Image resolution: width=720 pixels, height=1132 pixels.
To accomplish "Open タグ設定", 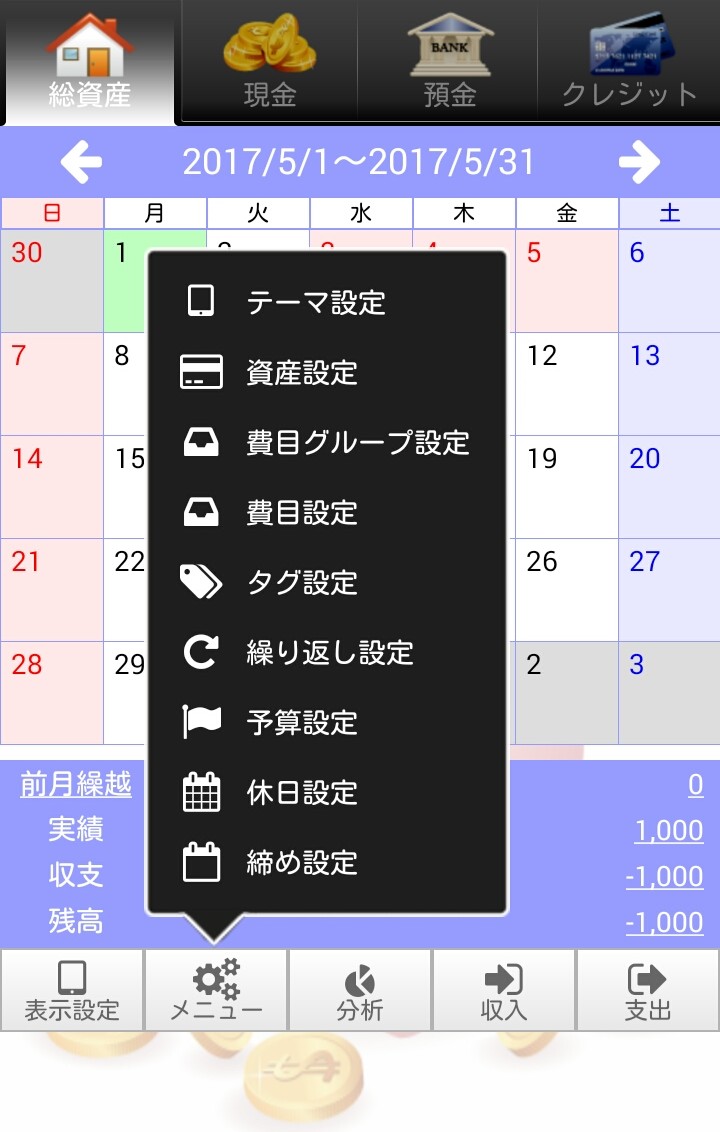I will [x=302, y=582].
